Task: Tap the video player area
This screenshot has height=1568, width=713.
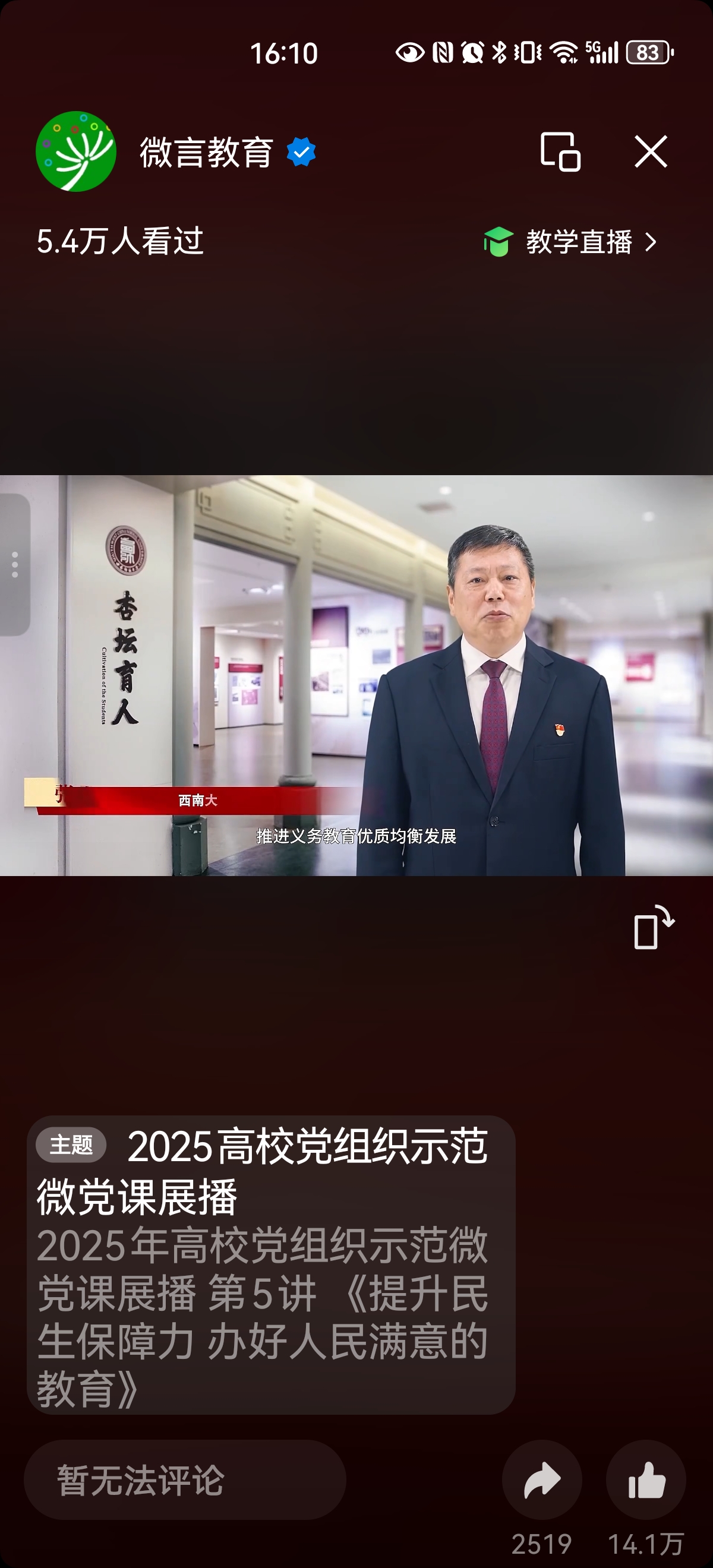Action: click(356, 675)
